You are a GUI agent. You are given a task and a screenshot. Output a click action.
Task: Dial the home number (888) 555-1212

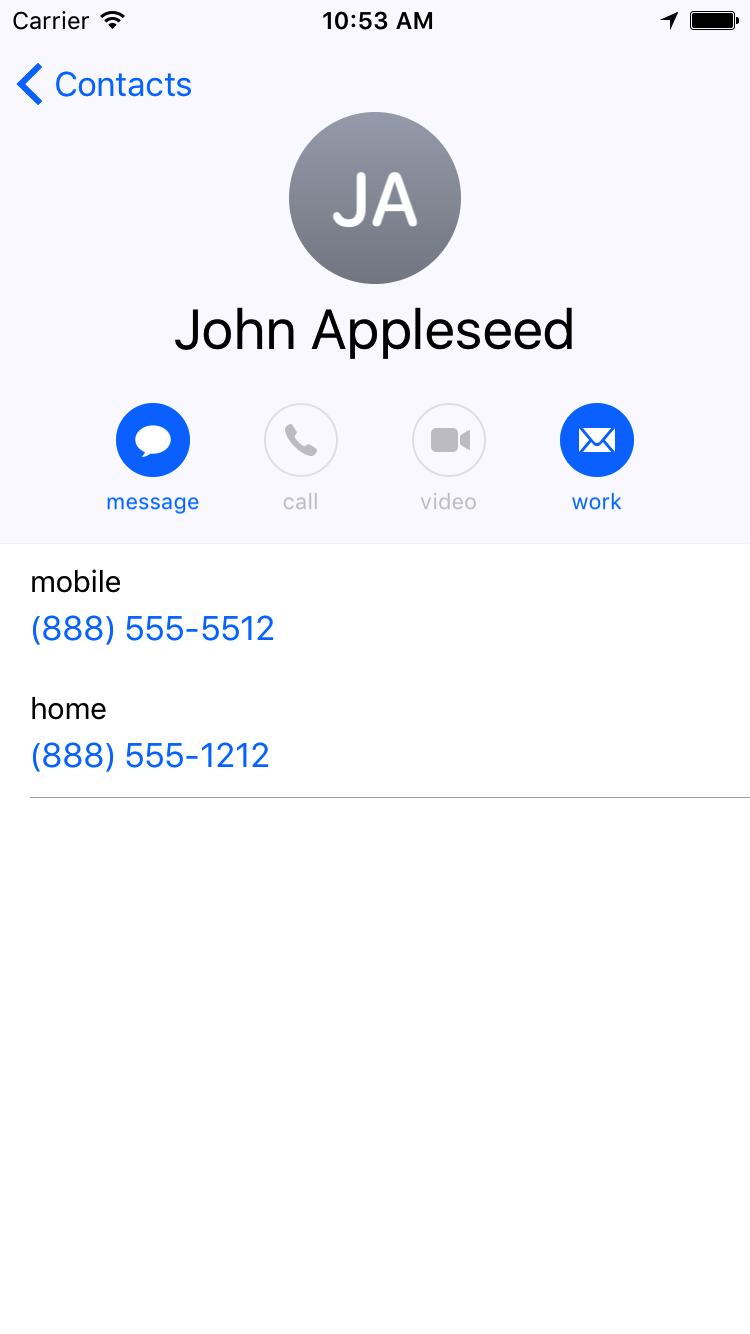(x=150, y=755)
